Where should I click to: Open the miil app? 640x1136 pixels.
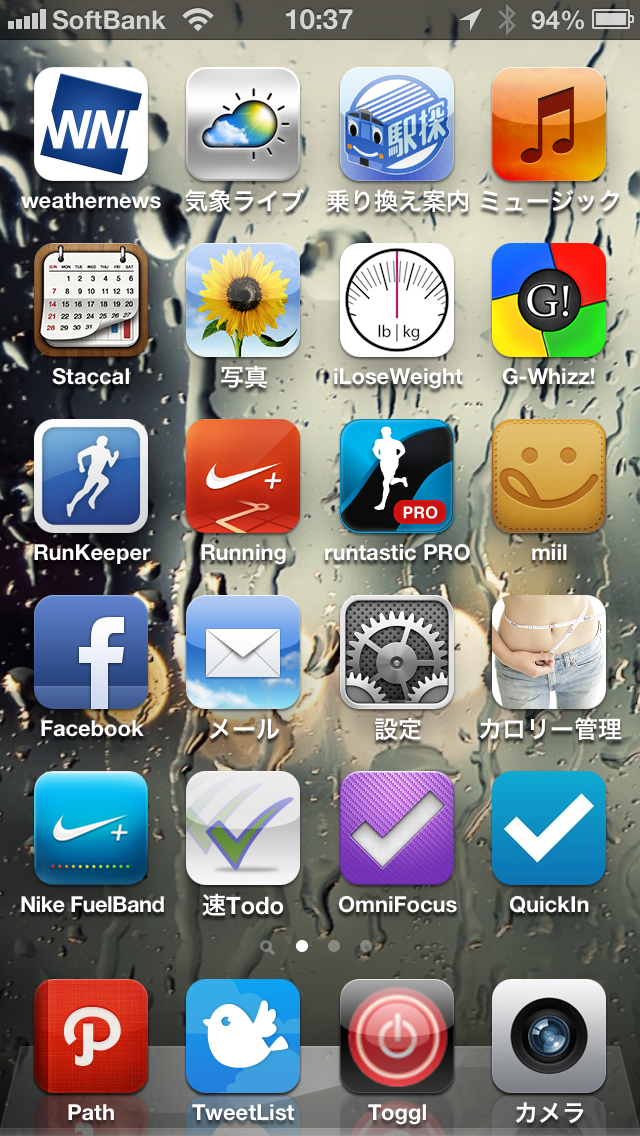click(549, 476)
